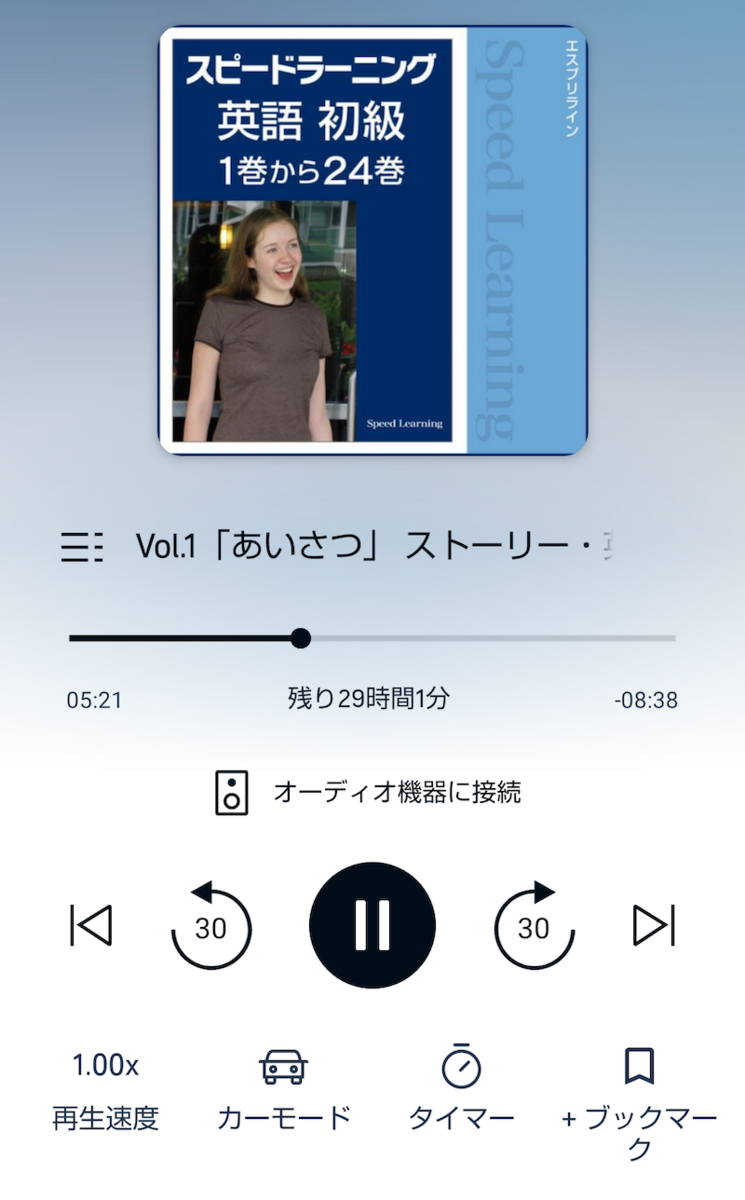Open the chapter list icon
This screenshot has height=1200, width=745.
(81, 547)
